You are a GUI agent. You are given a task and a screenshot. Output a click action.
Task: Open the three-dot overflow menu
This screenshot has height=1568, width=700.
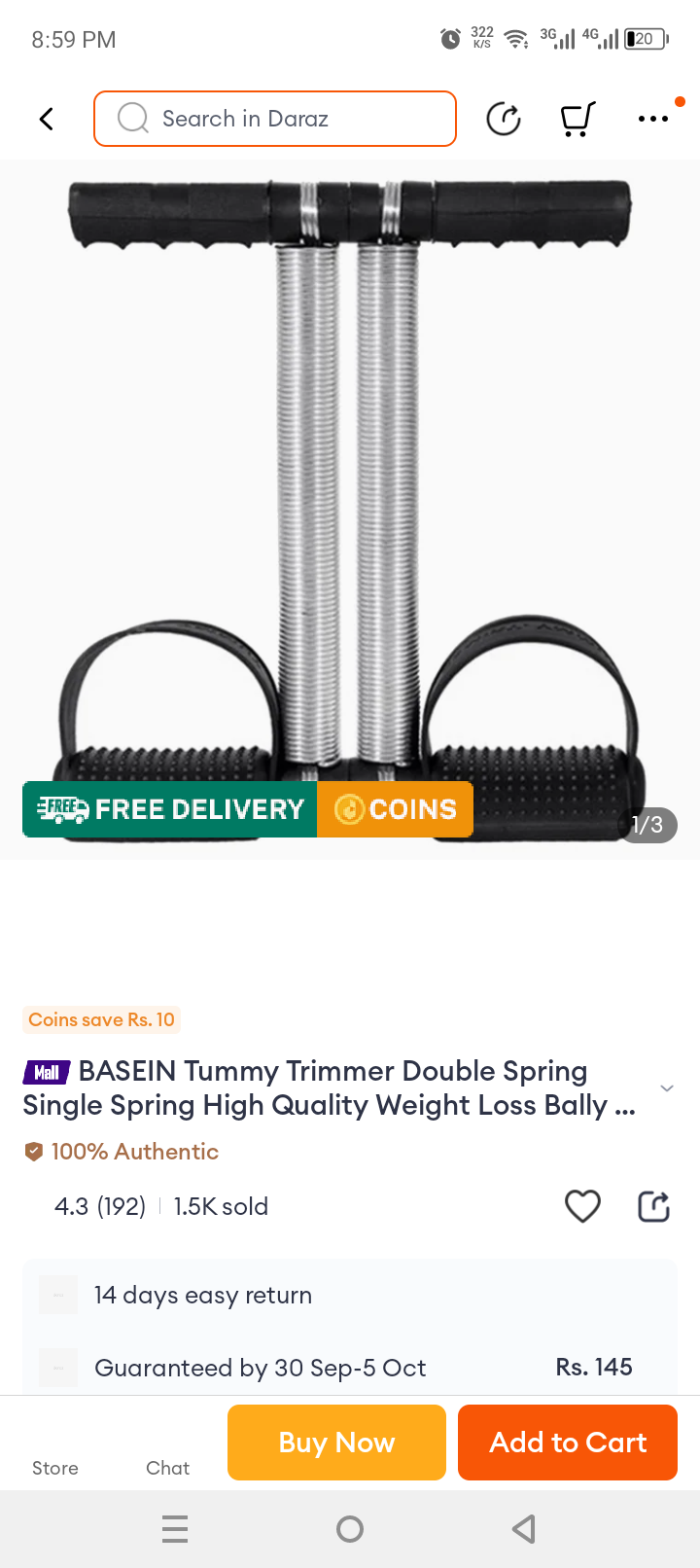pyautogui.click(x=652, y=119)
